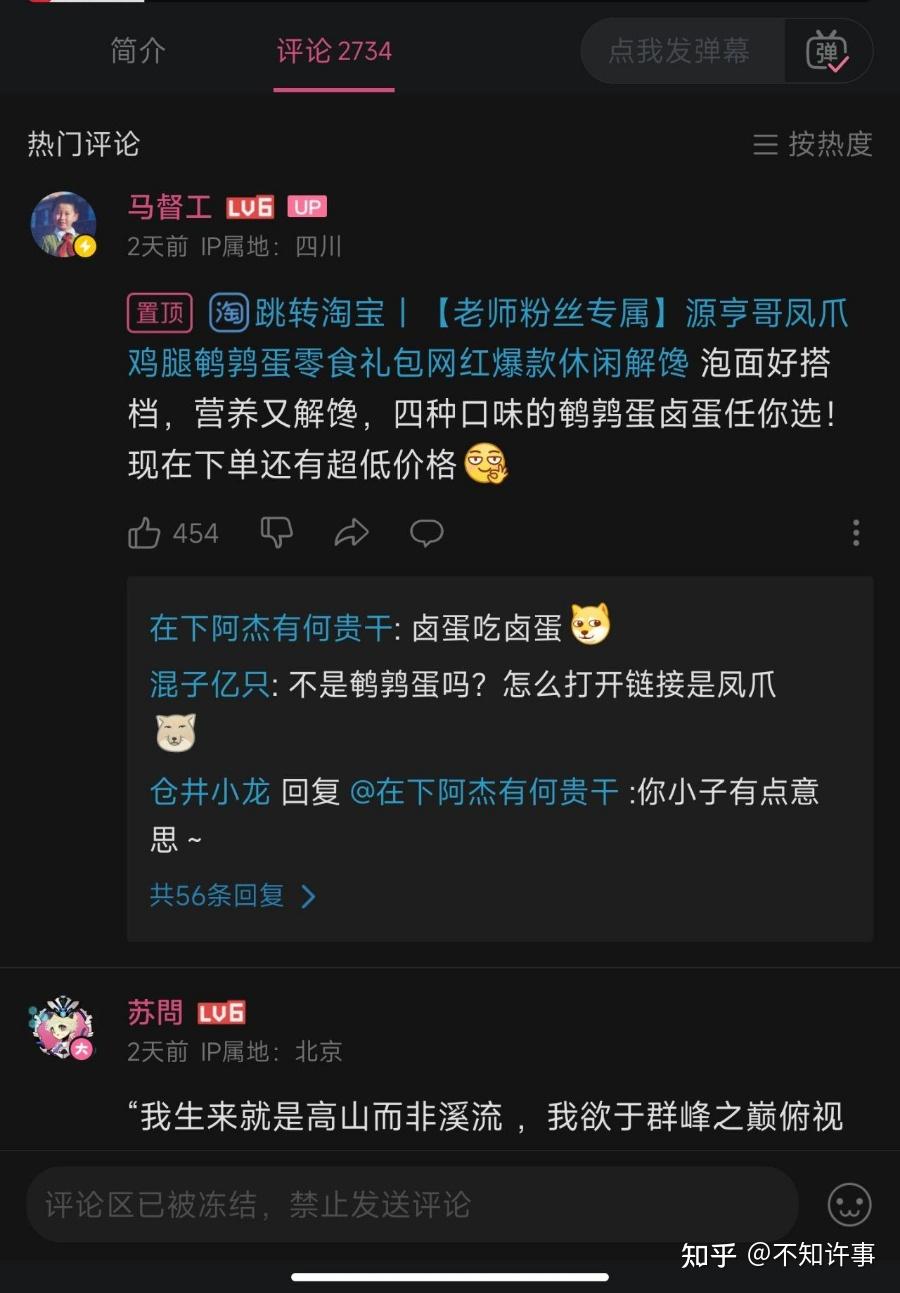This screenshot has height=1293, width=900.
Task: Tap the frozen comment input box
Action: pos(410,1204)
